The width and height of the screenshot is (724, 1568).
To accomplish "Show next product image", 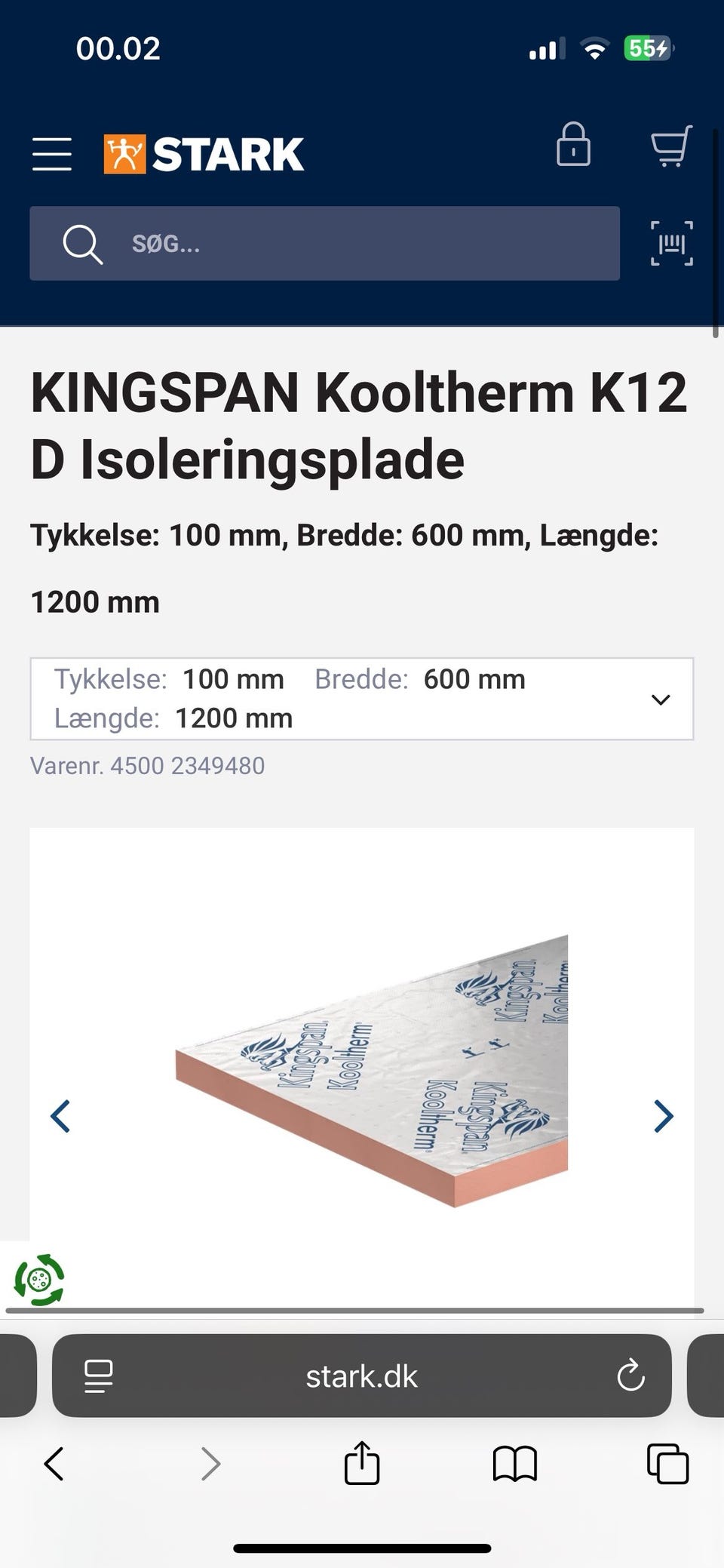I will 662,1116.
